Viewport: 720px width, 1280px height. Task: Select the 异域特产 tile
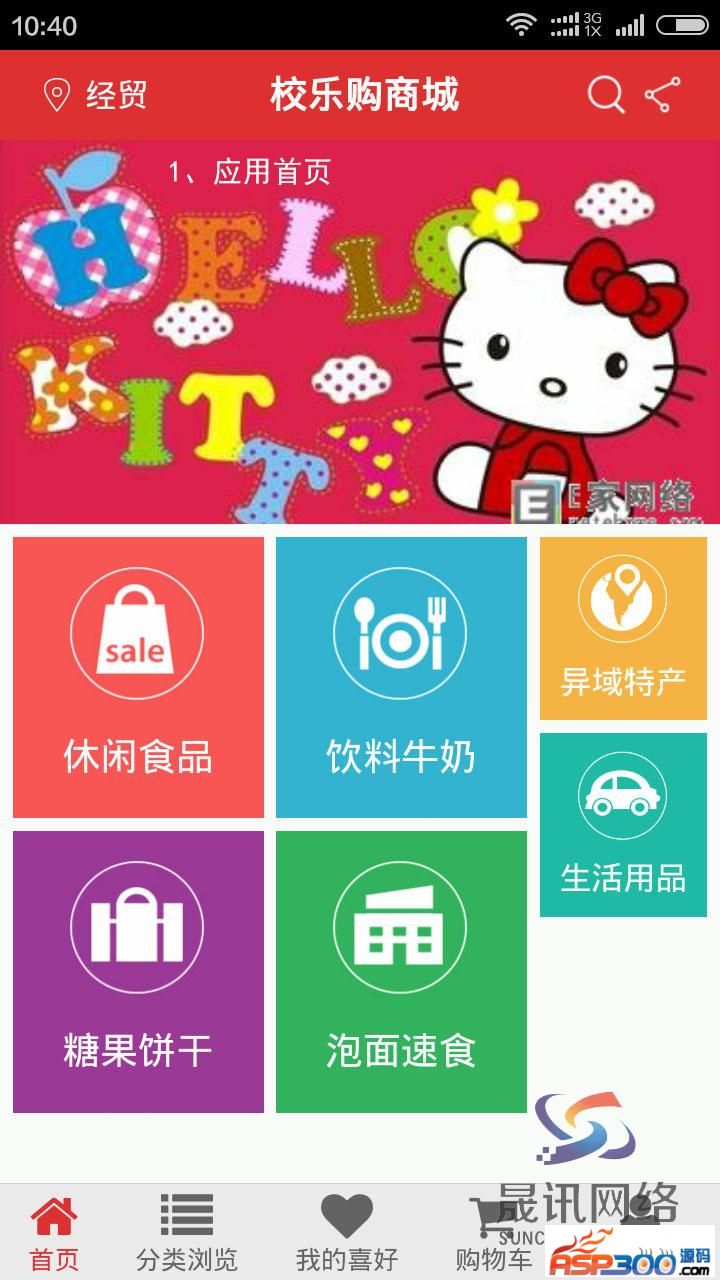pyautogui.click(x=623, y=628)
